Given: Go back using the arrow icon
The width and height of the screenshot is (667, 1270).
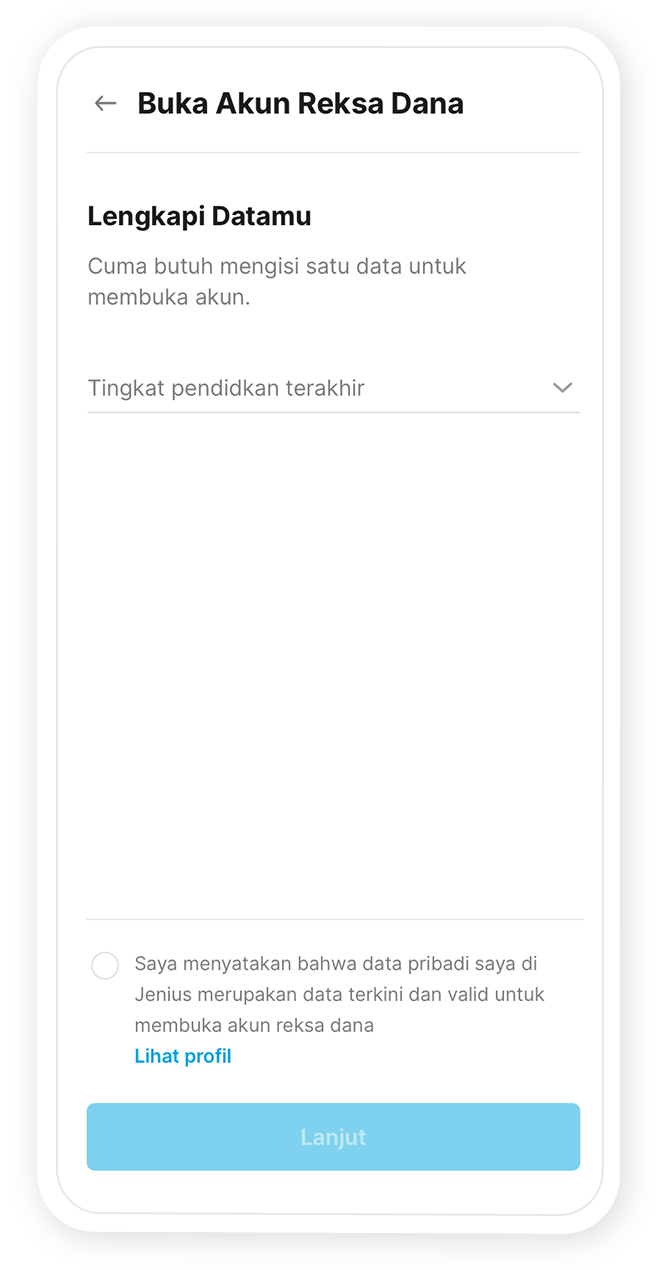Looking at the screenshot, I should 105,103.
